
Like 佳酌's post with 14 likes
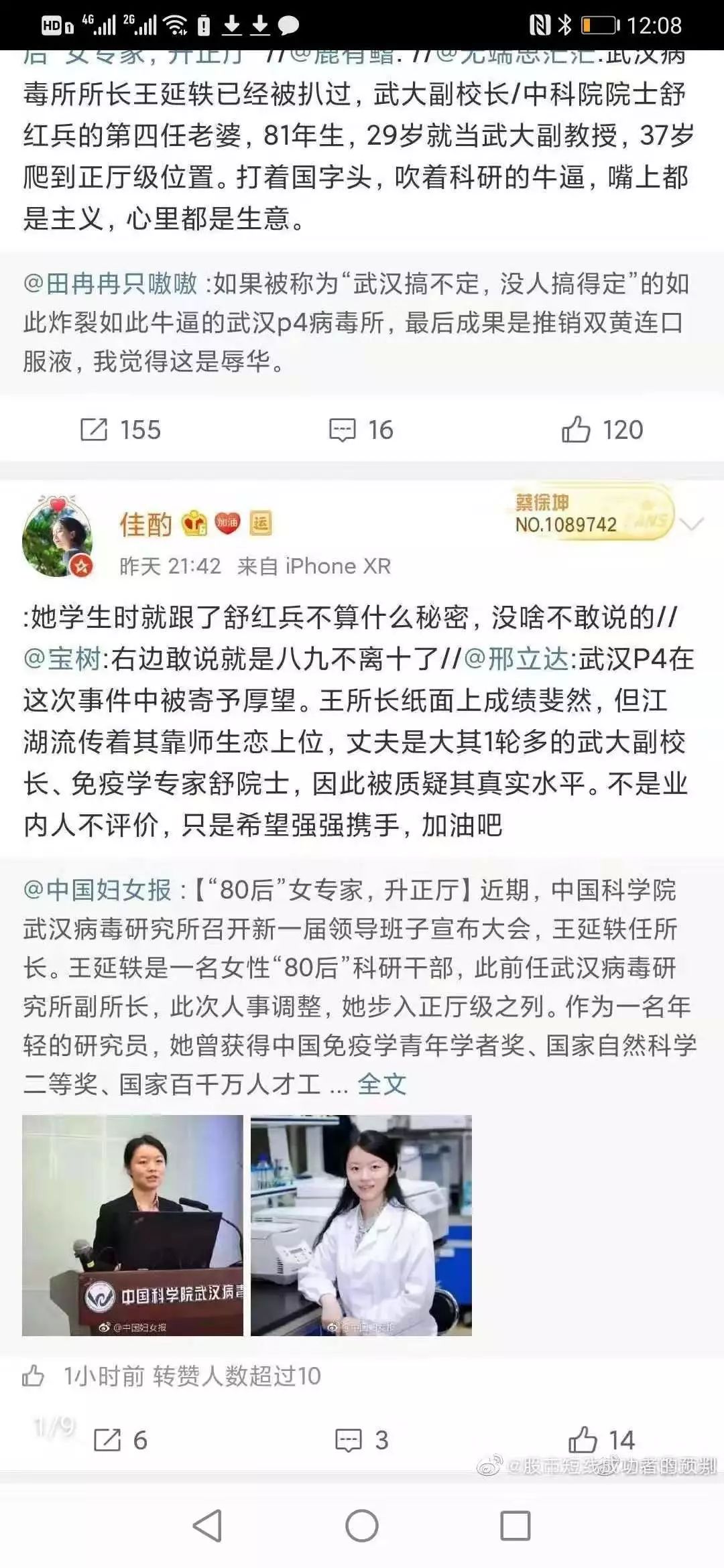click(x=601, y=1440)
